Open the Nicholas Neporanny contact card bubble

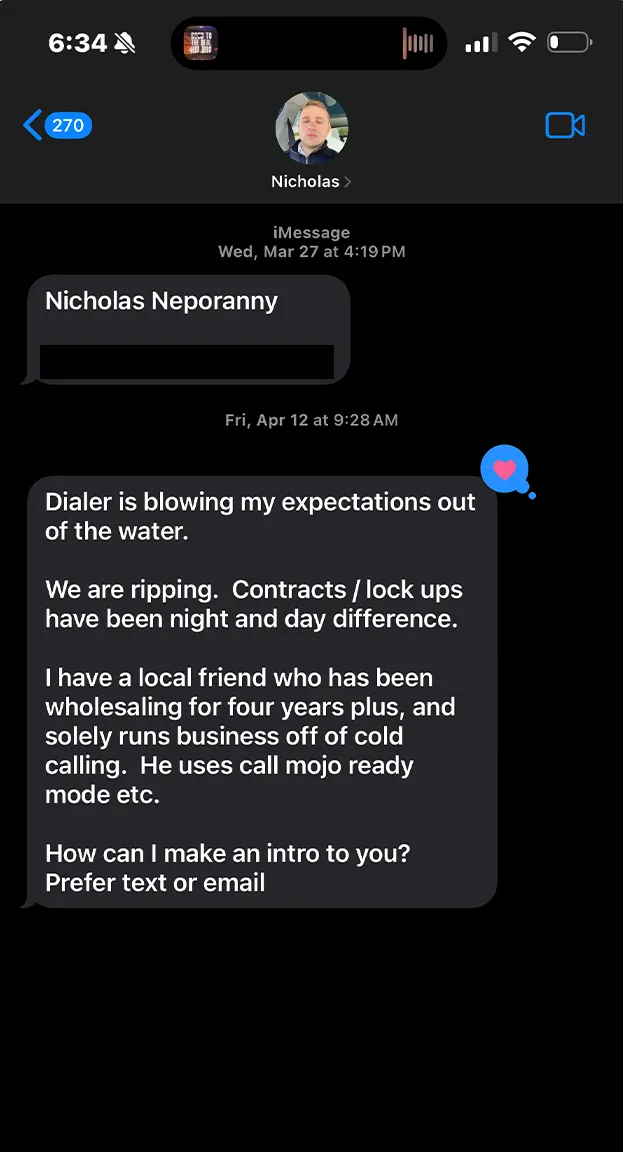click(187, 329)
